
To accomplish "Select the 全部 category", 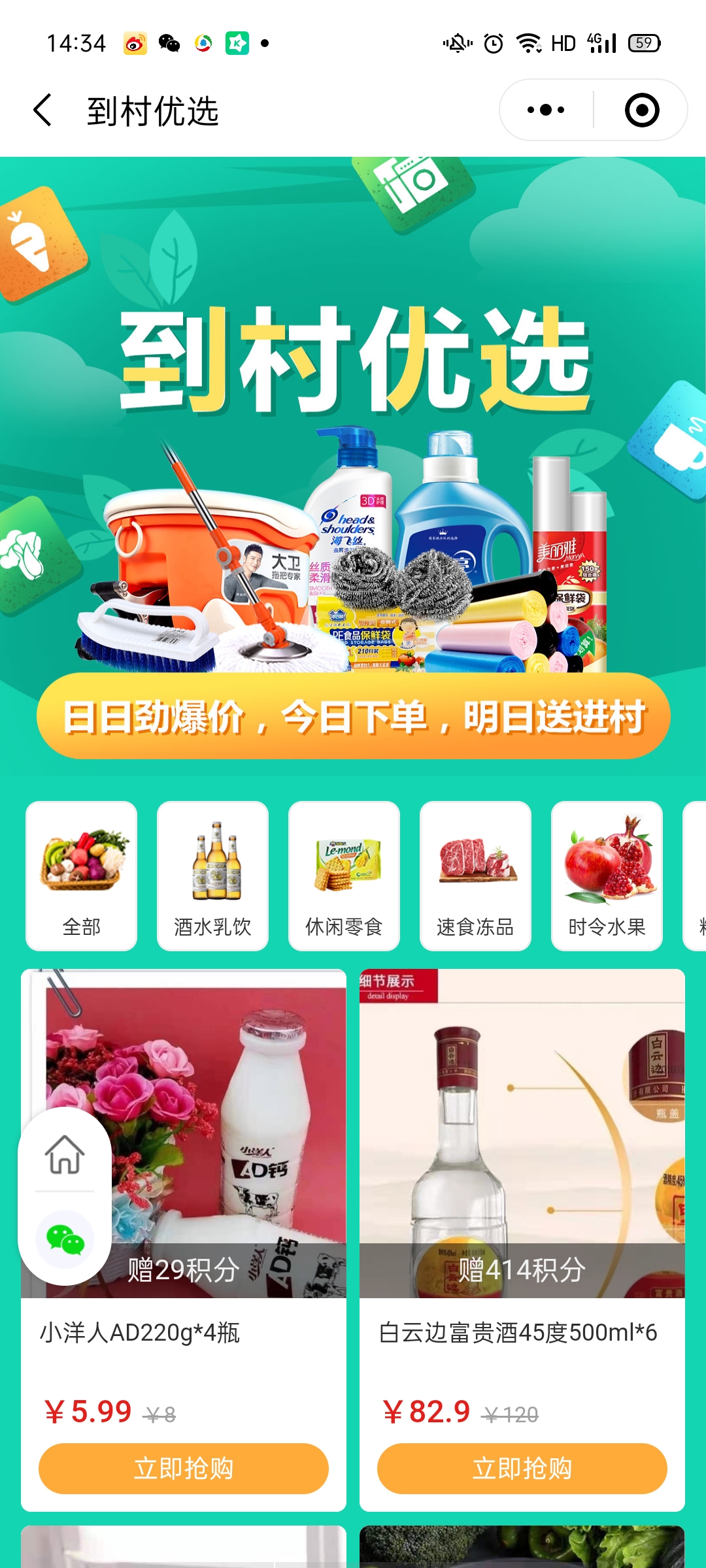I will tap(81, 875).
